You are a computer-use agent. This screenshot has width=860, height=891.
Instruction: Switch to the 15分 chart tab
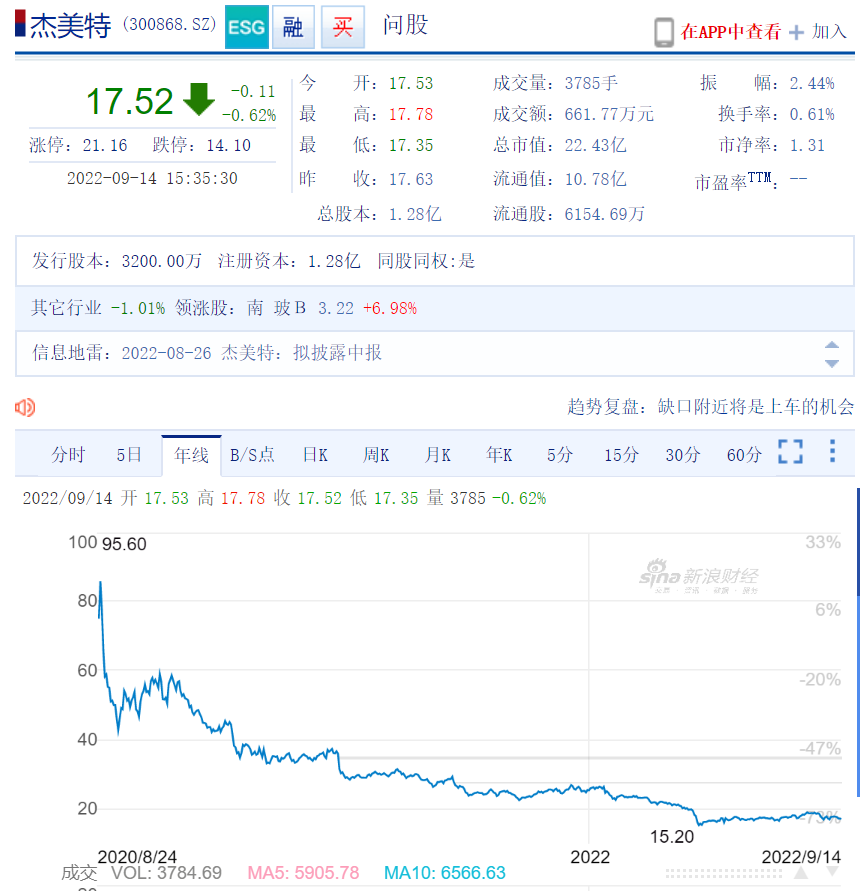point(621,455)
